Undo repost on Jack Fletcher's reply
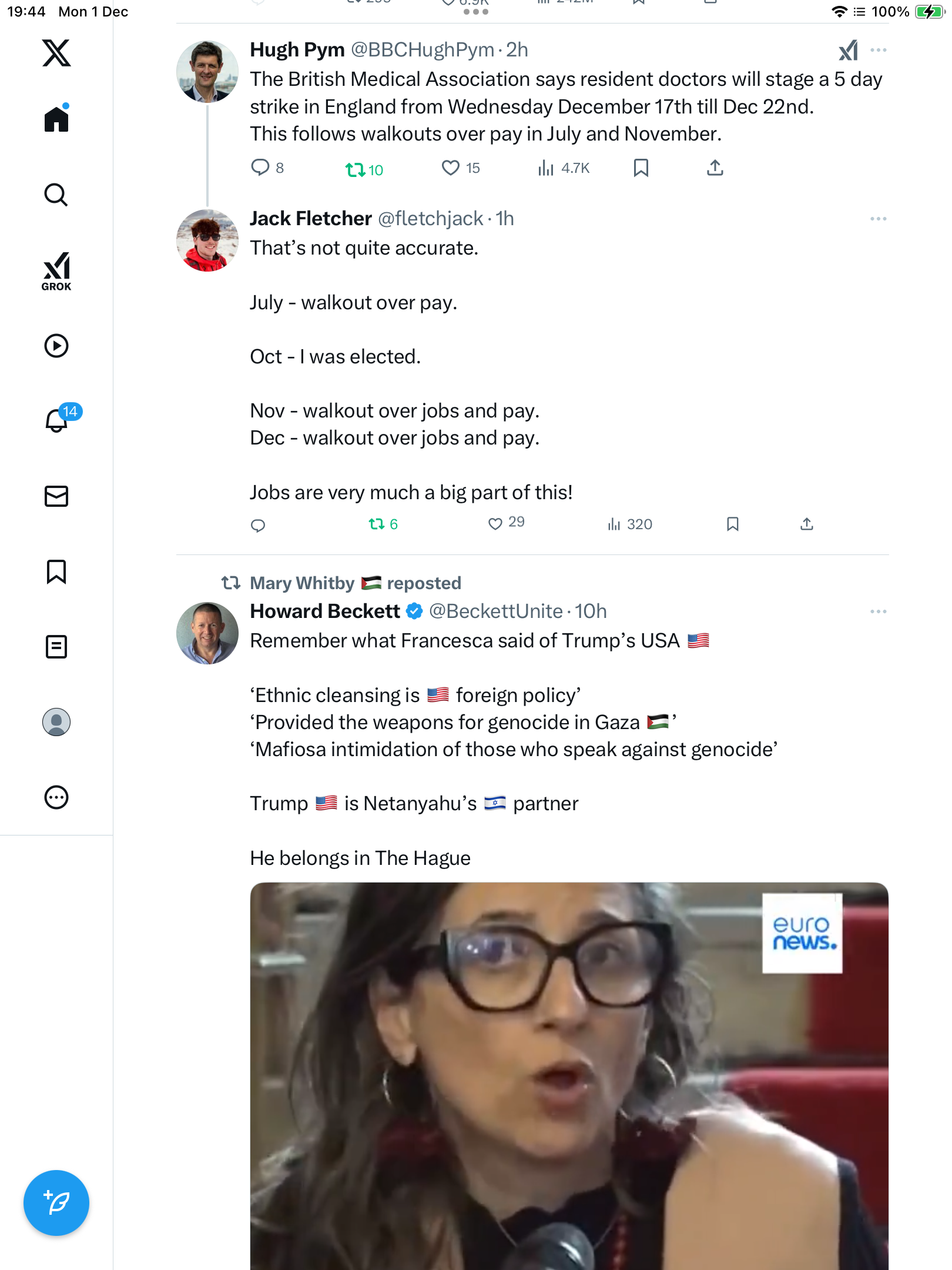952x1270 pixels. pyautogui.click(x=377, y=524)
